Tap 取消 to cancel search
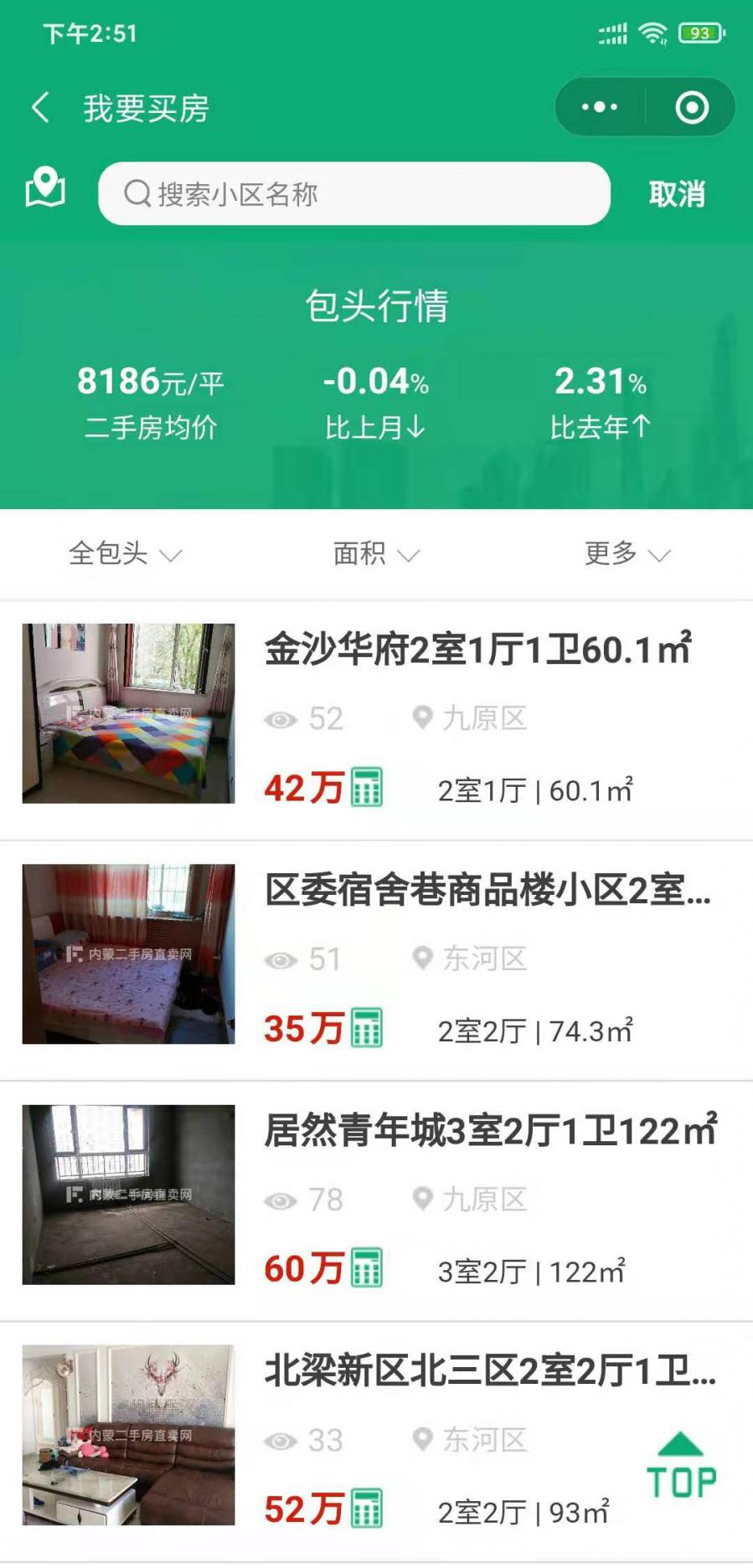This screenshot has height=1568, width=753. (x=677, y=194)
